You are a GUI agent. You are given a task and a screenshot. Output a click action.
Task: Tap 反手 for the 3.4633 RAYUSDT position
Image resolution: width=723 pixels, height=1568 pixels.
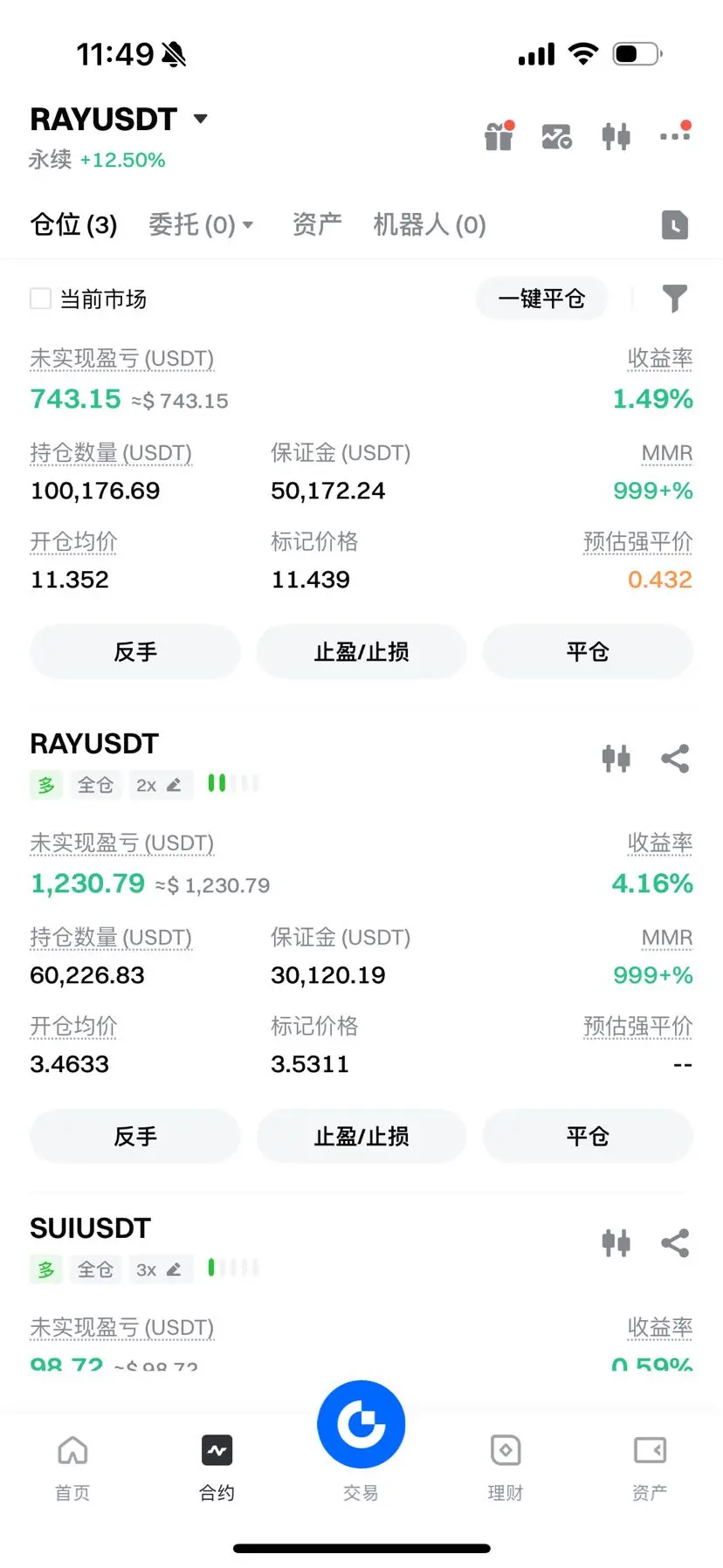click(135, 1136)
